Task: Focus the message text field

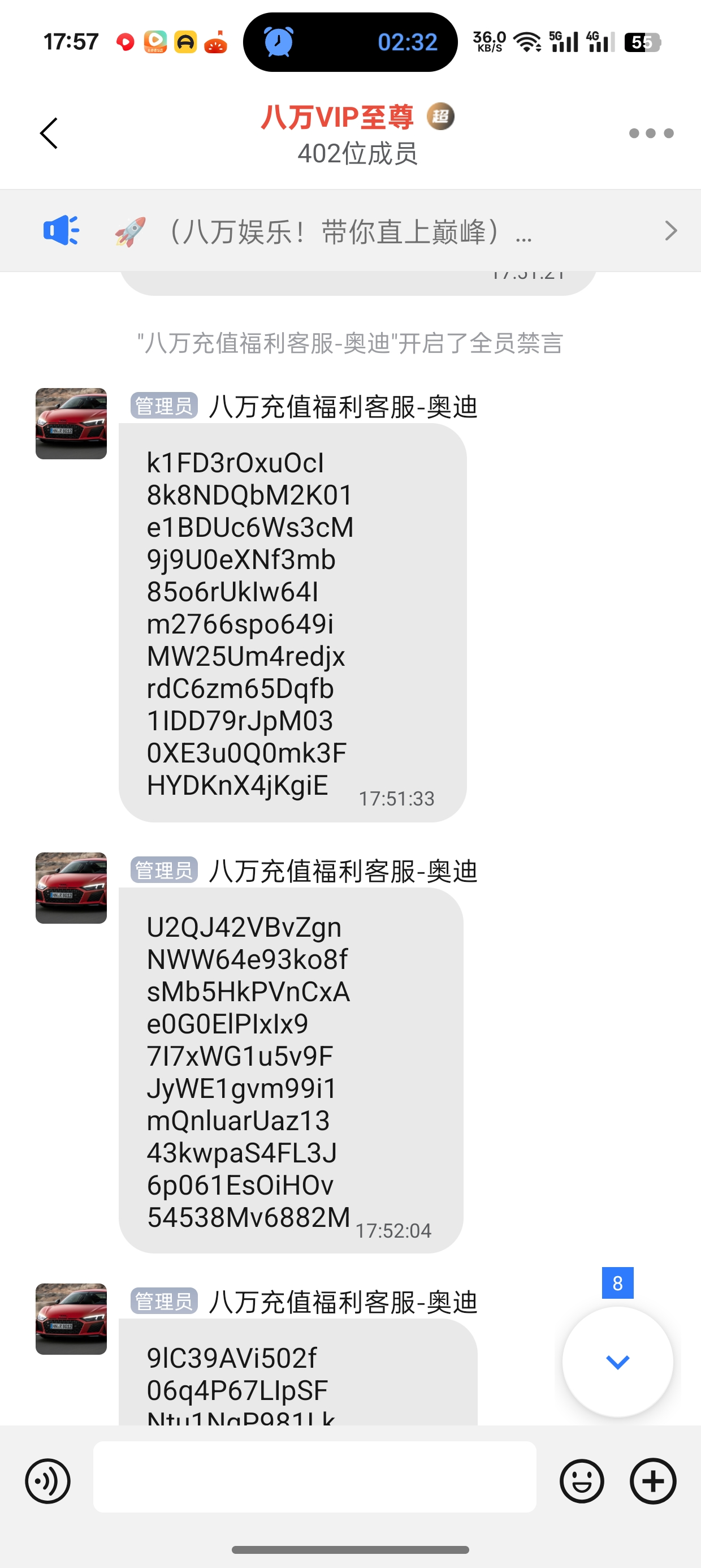Action: coord(314,1476)
